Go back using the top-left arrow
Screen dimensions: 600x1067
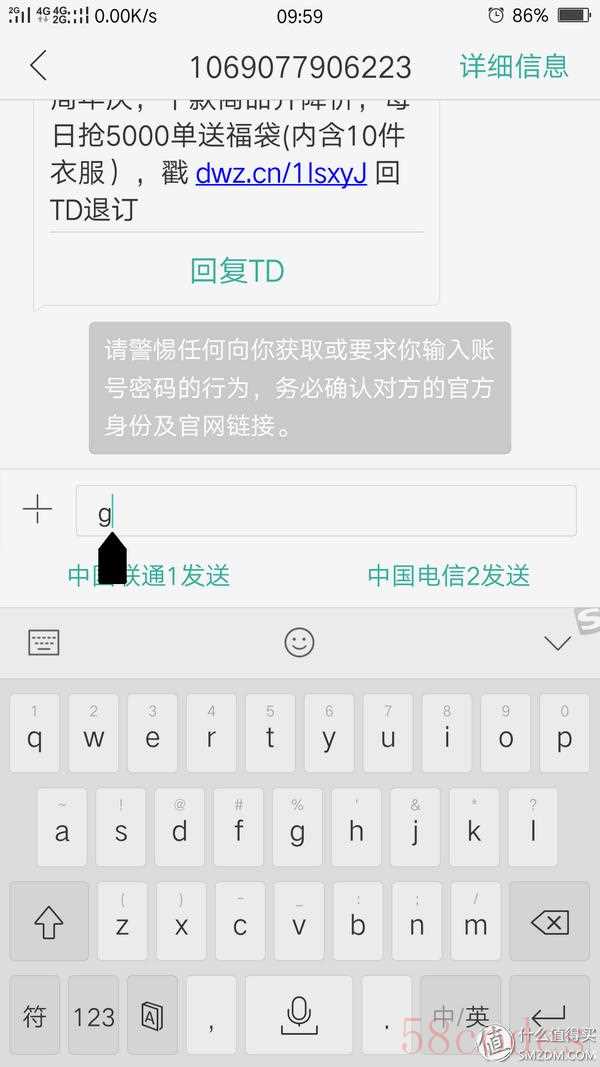pos(38,66)
